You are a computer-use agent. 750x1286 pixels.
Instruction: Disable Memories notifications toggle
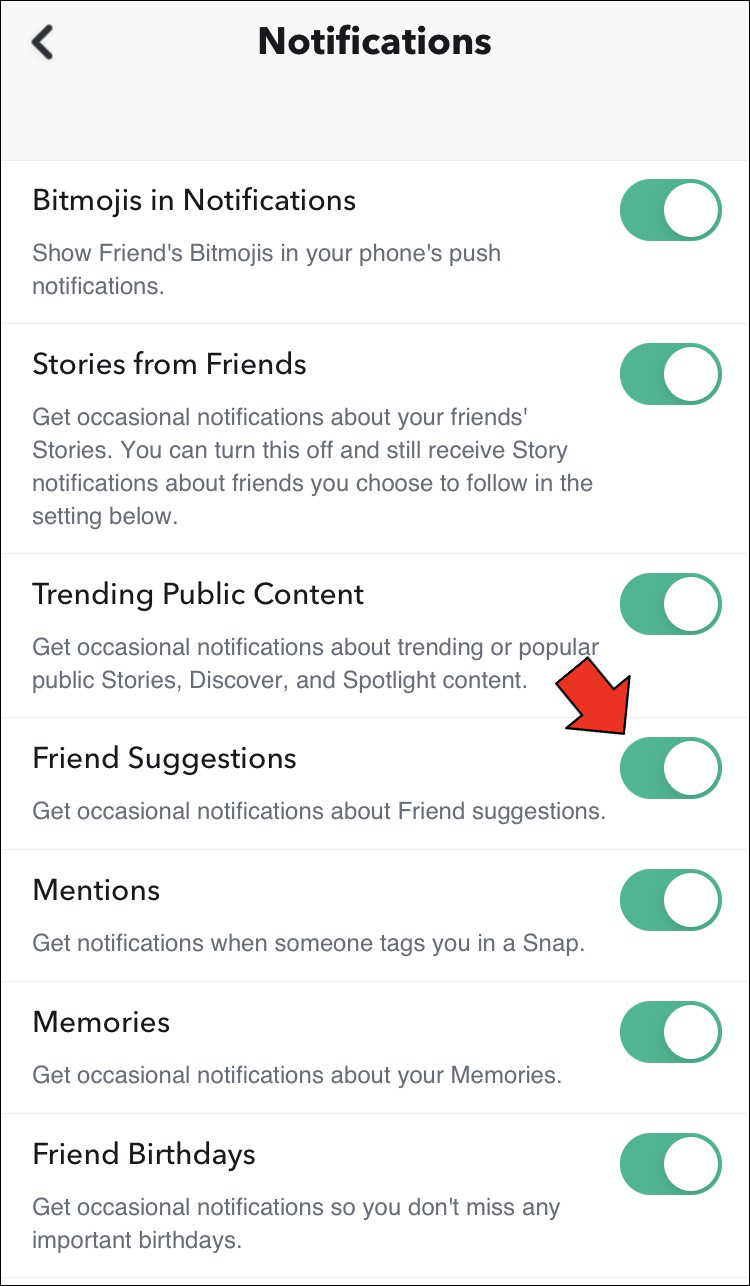[670, 1032]
